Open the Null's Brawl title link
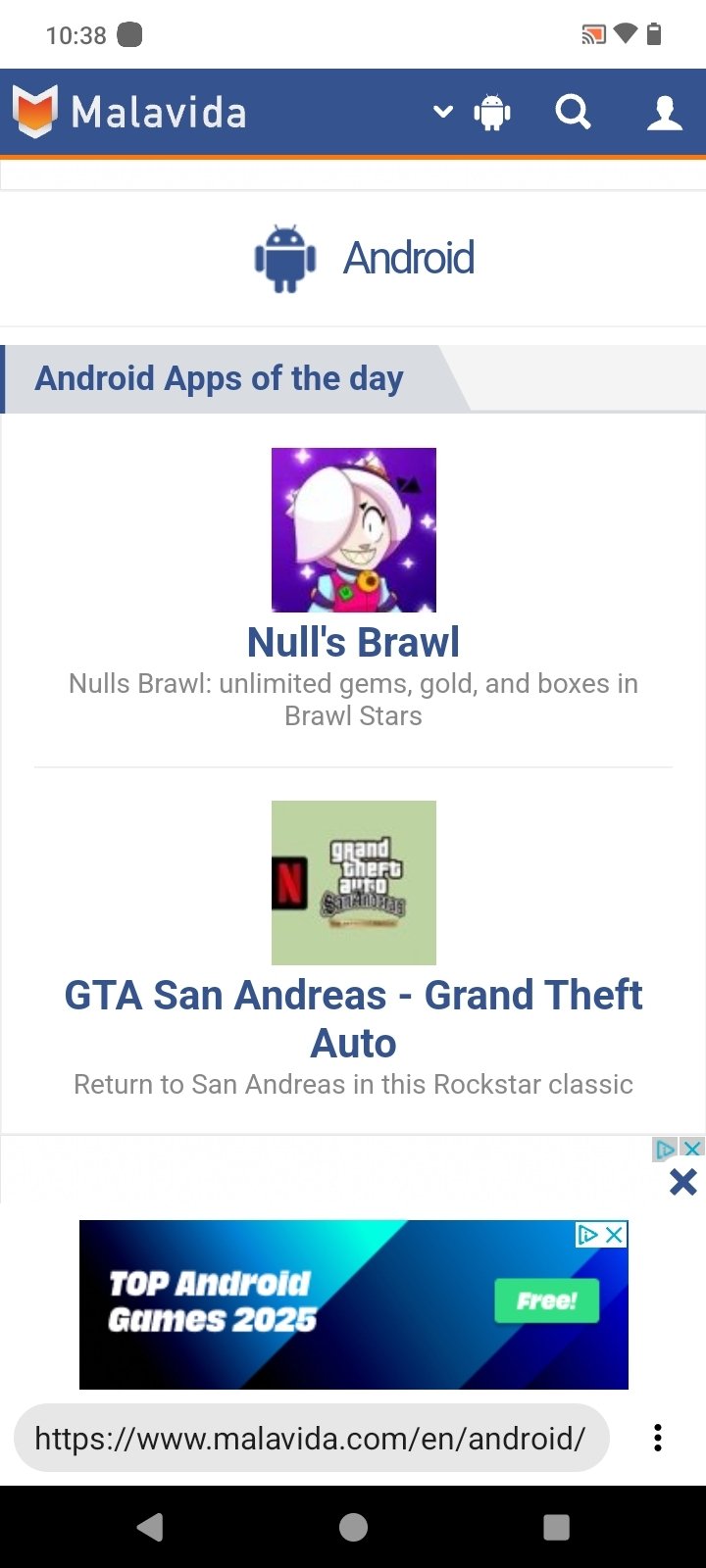 (x=353, y=643)
